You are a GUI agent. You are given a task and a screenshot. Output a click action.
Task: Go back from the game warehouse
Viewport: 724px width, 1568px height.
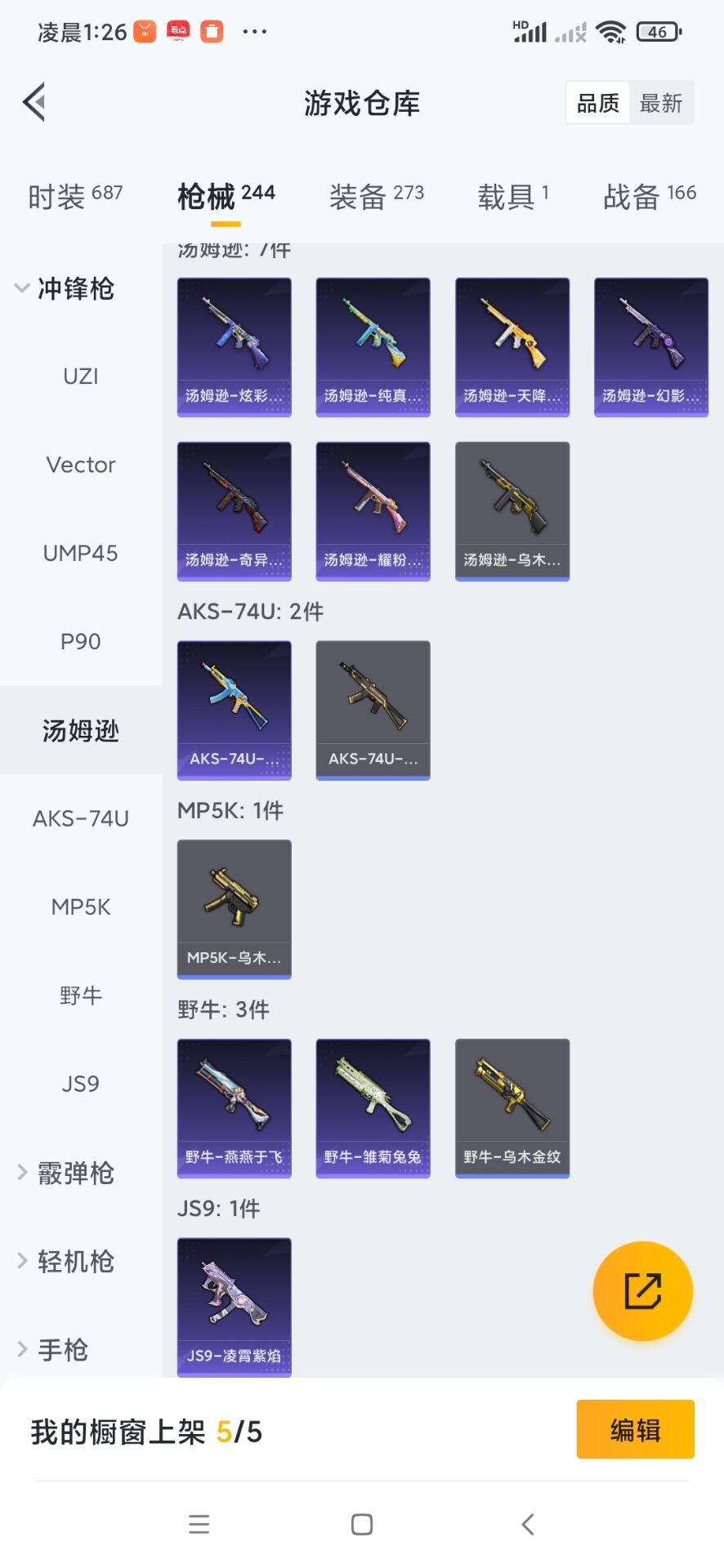34,103
